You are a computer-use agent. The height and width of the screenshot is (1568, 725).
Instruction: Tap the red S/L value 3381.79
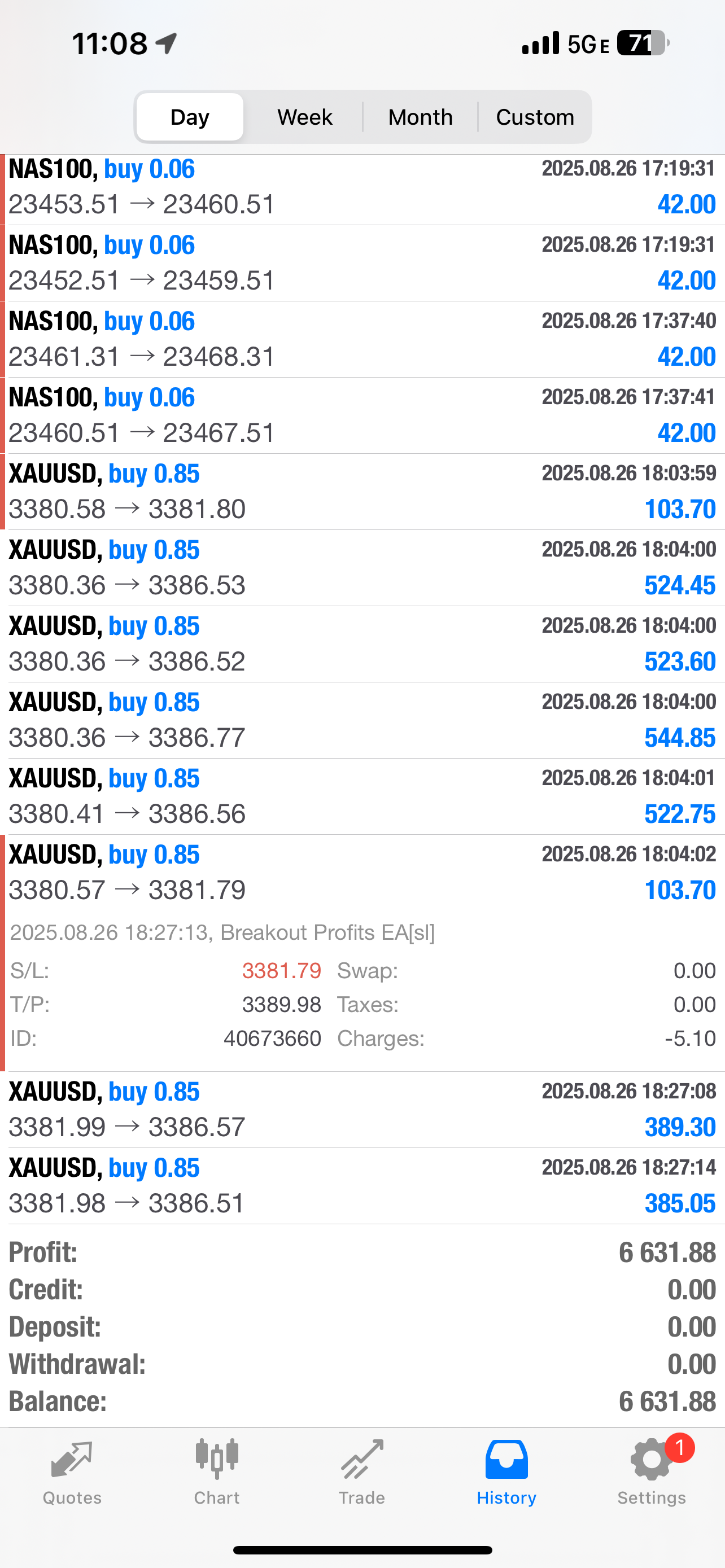pyautogui.click(x=282, y=971)
